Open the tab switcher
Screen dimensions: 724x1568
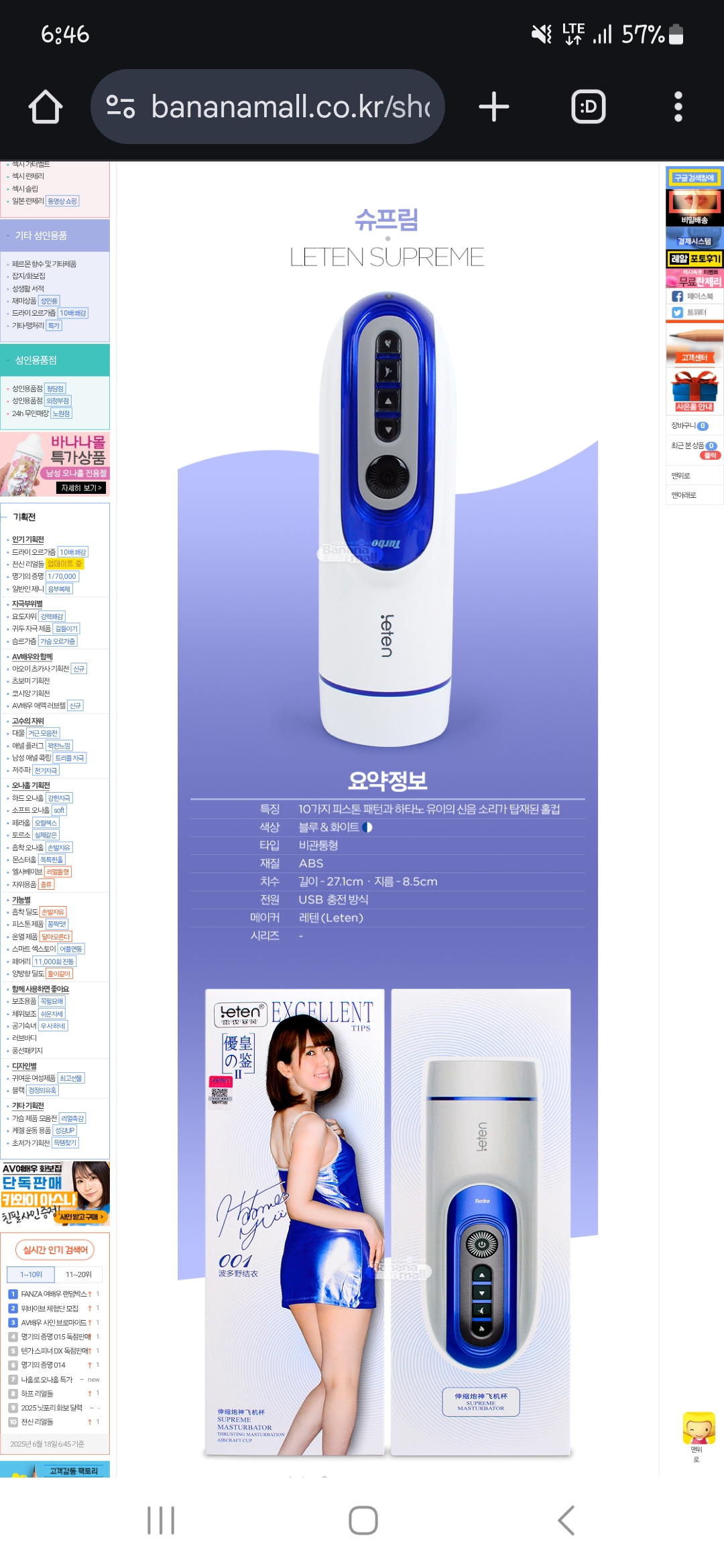588,107
